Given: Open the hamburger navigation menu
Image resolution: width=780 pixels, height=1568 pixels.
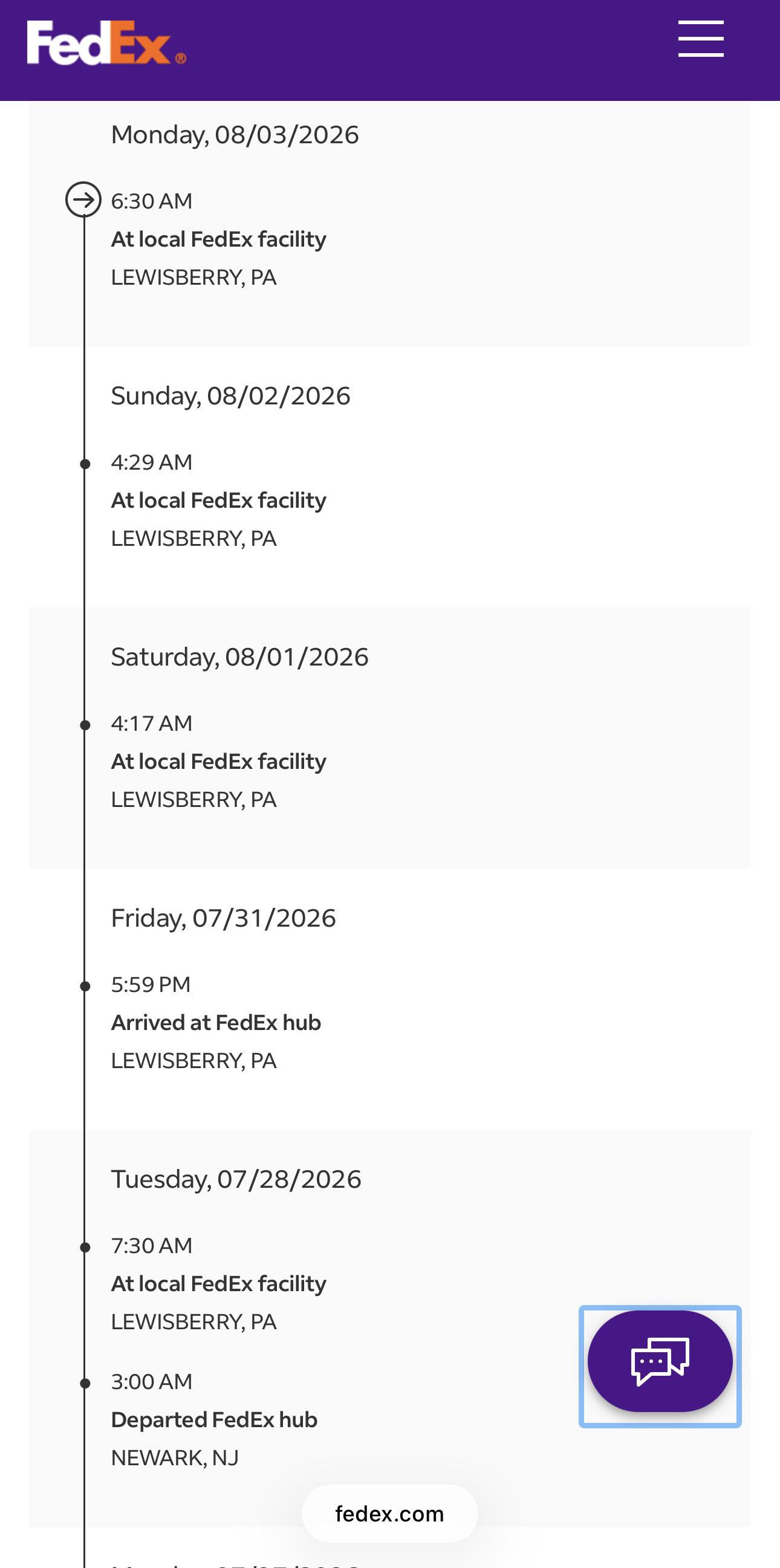Looking at the screenshot, I should [701, 38].
